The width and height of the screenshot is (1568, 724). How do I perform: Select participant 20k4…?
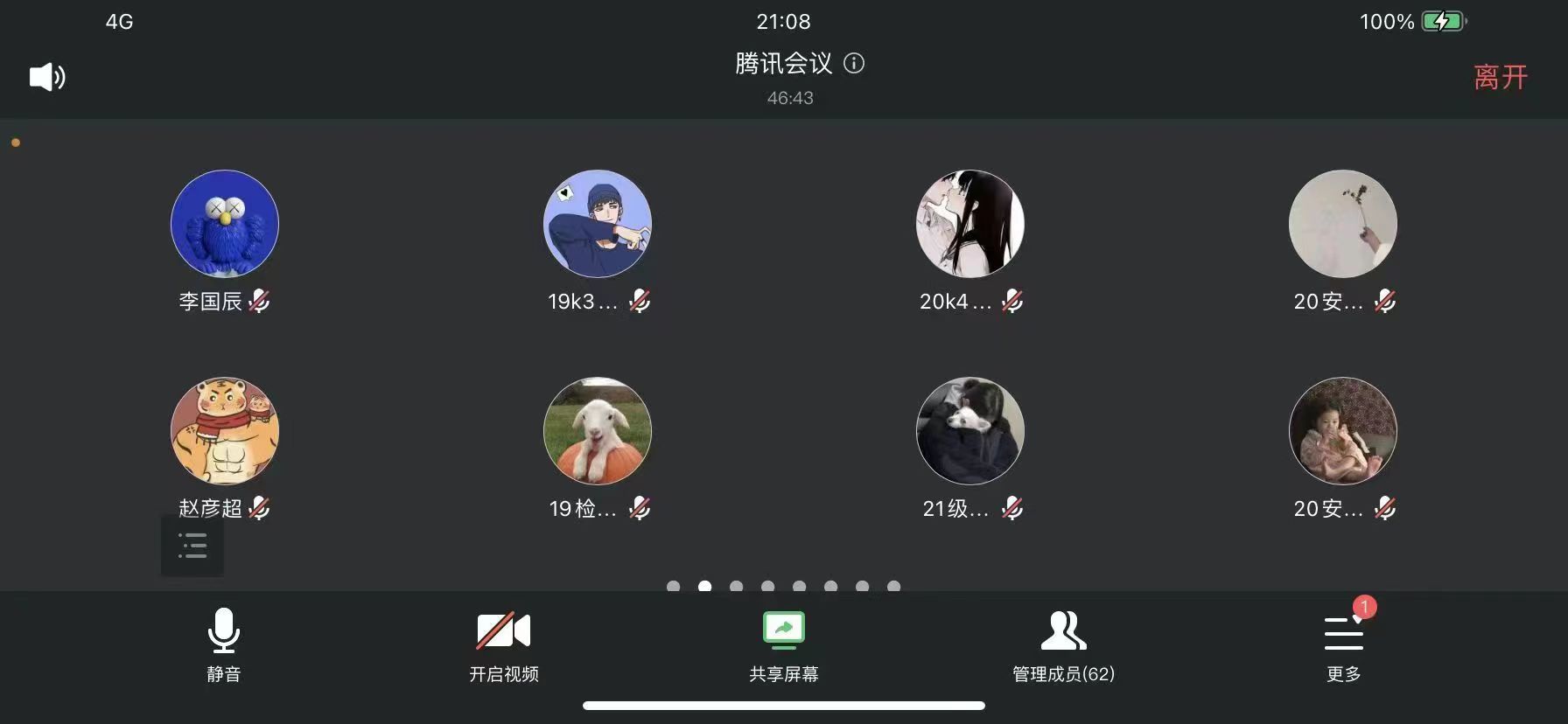[970, 224]
